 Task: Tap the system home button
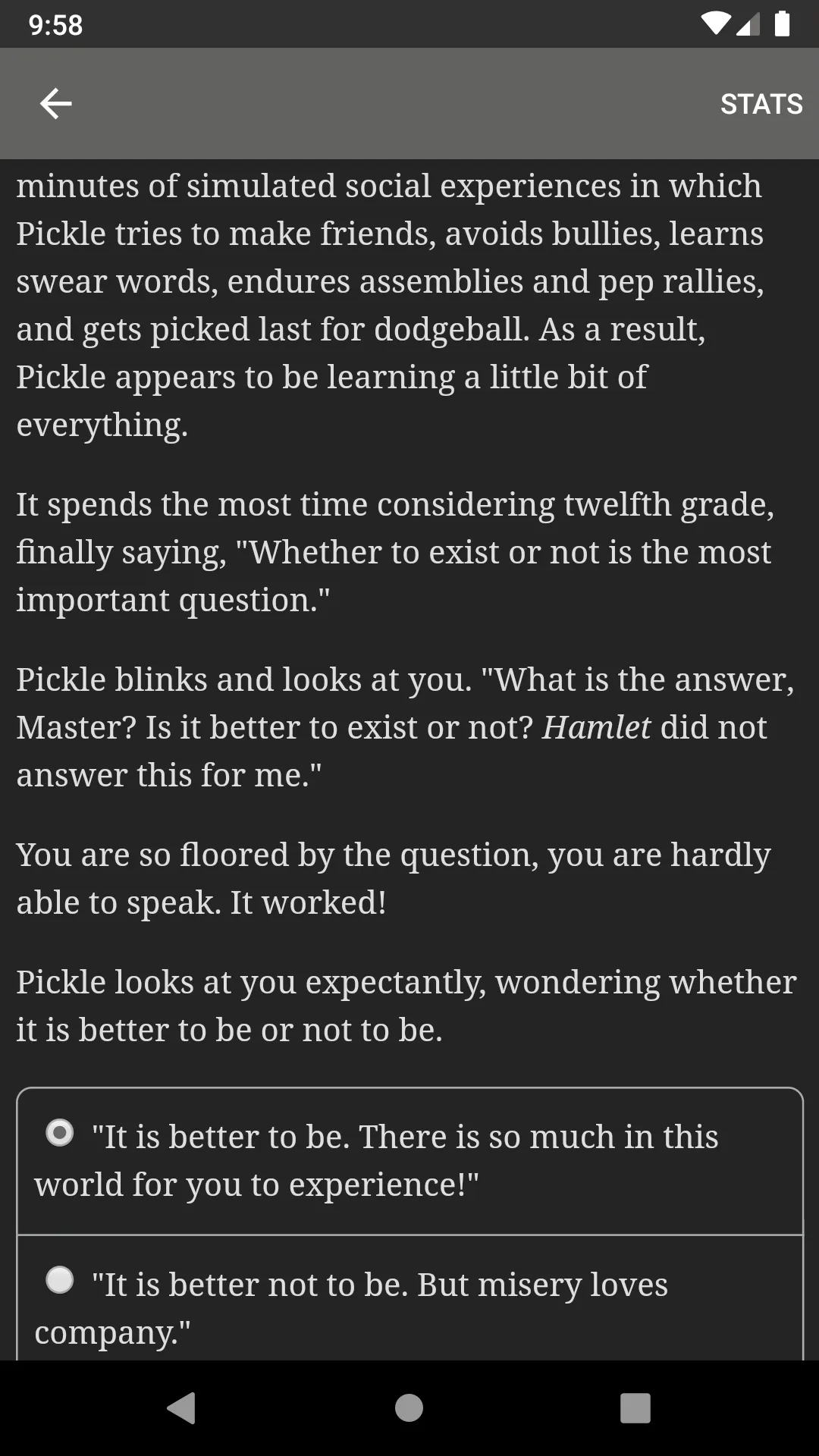pyautogui.click(x=409, y=1408)
